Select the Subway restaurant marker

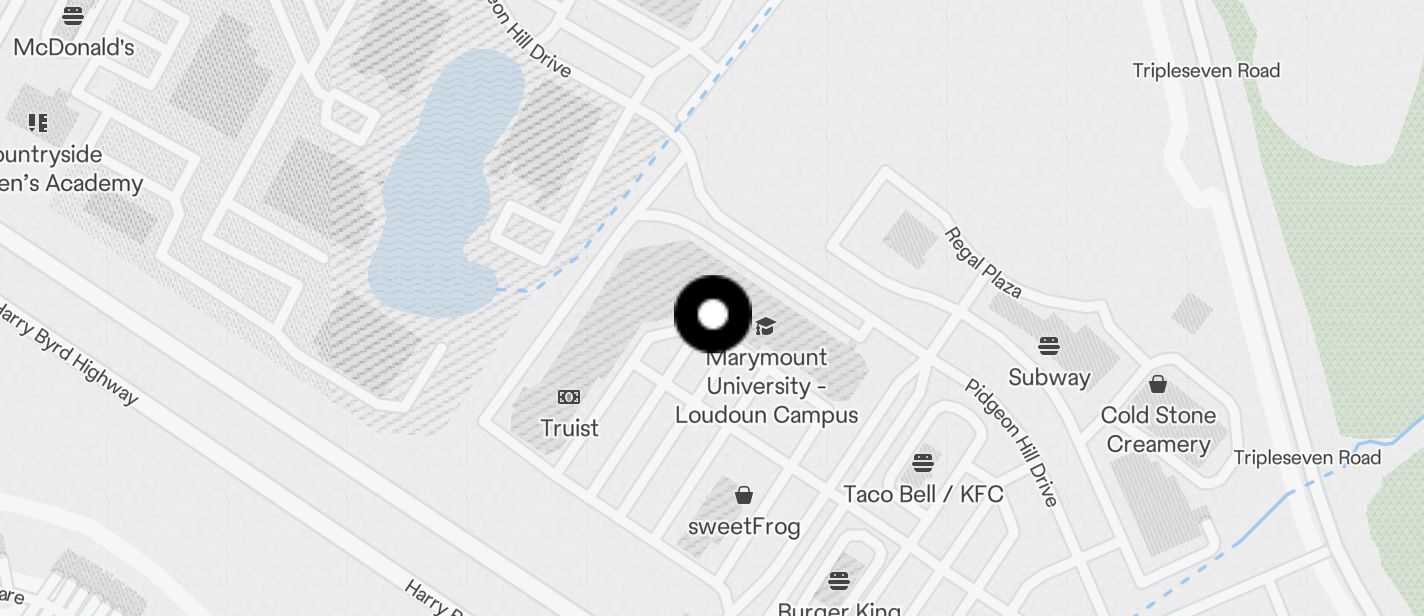coord(1048,347)
